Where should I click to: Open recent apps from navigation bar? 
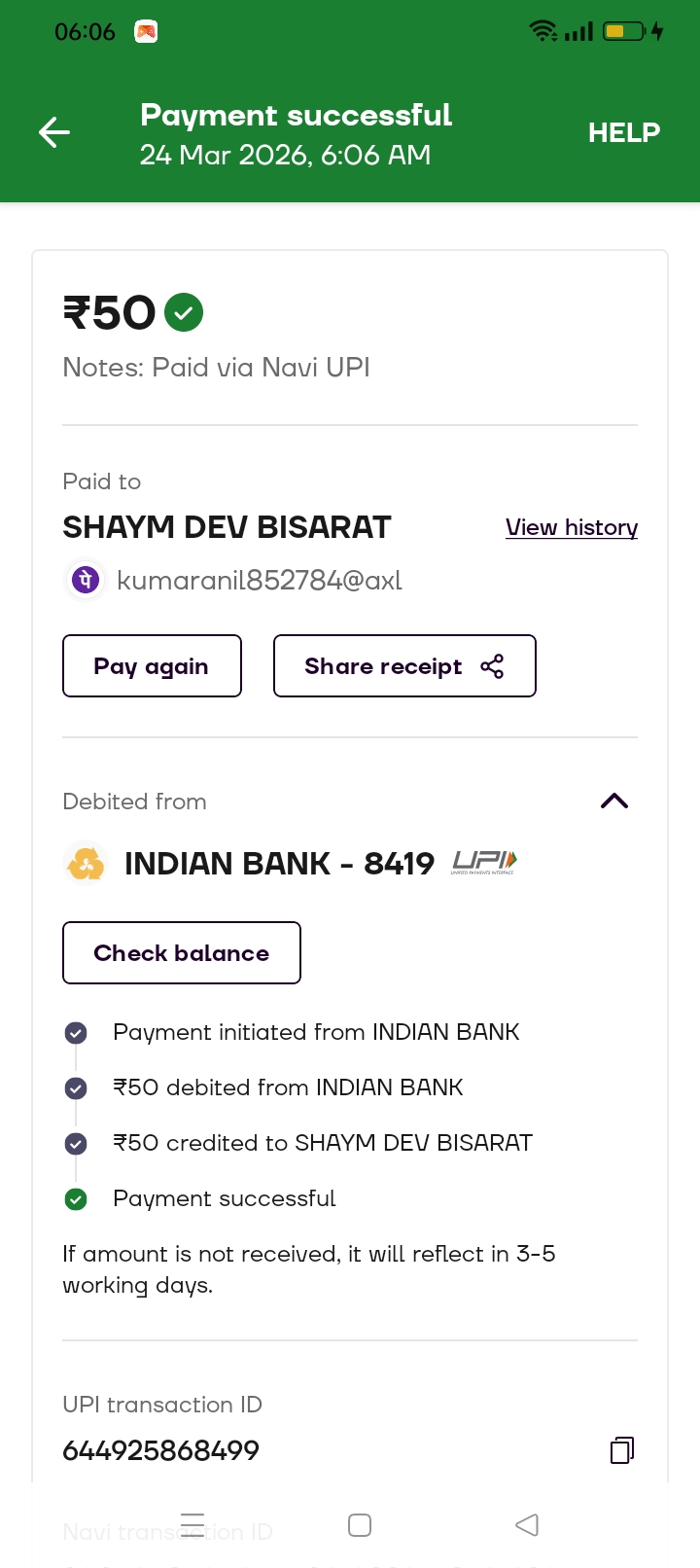point(192,1525)
